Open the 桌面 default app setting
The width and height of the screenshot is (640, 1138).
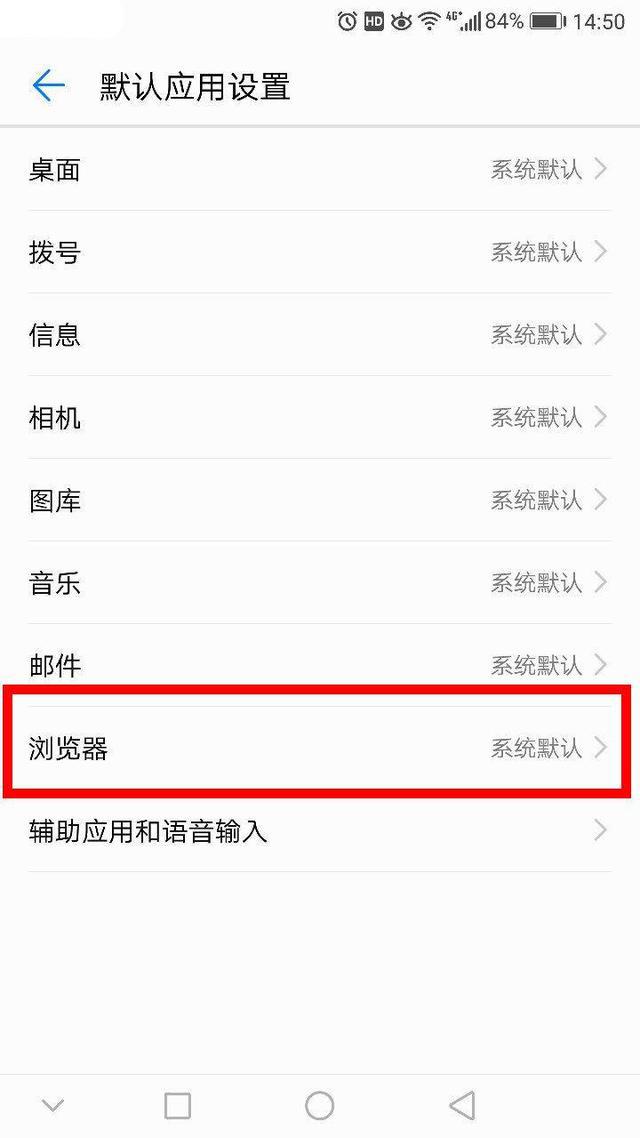coord(318,169)
